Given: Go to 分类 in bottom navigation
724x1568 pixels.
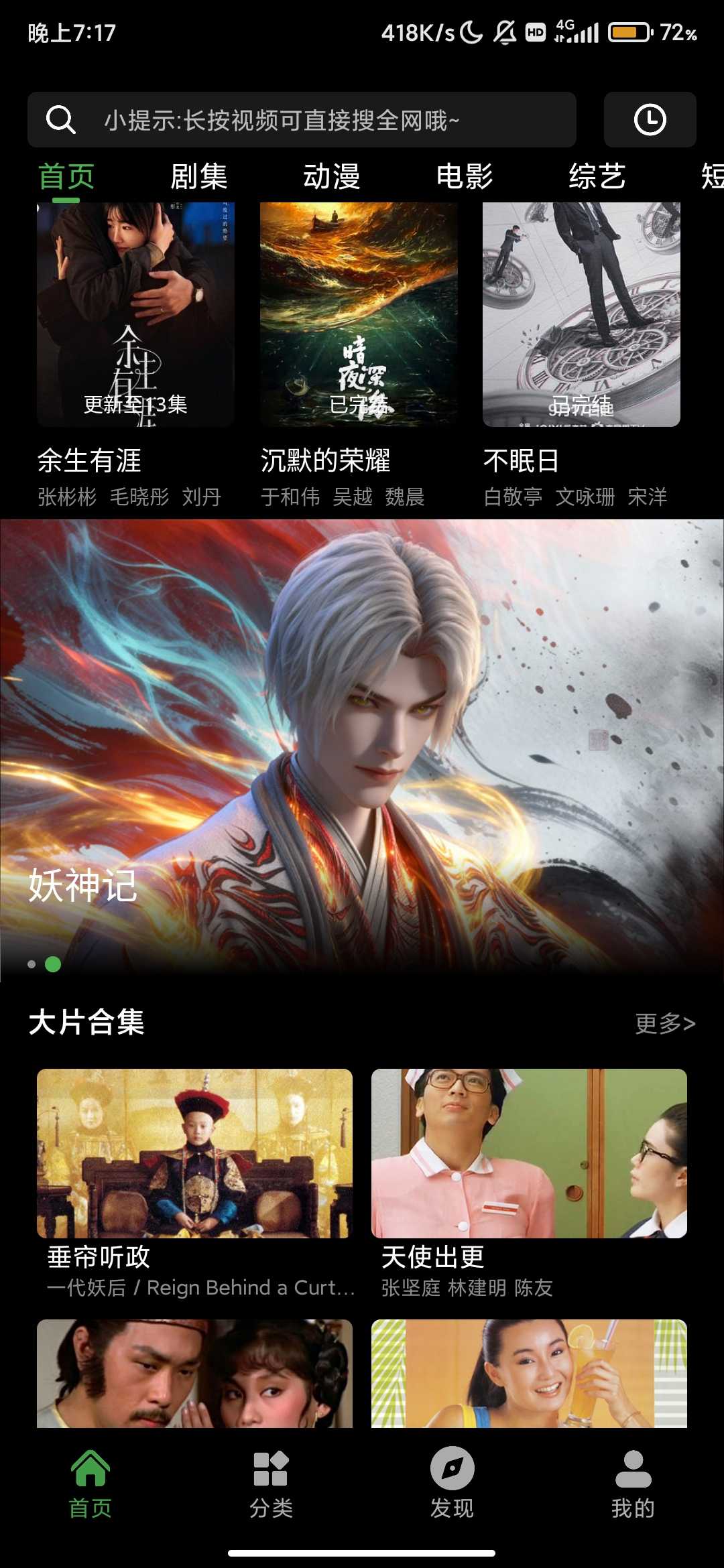Looking at the screenshot, I should (271, 1484).
